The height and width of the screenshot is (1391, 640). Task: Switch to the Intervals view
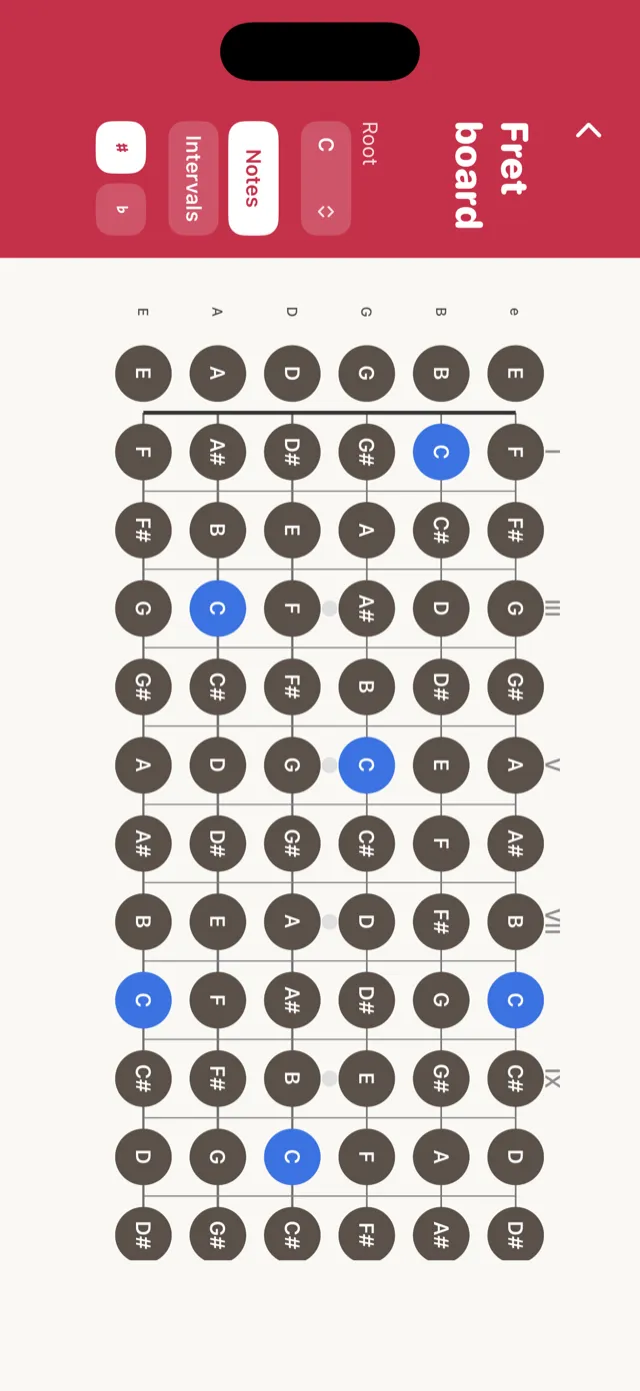[193, 179]
